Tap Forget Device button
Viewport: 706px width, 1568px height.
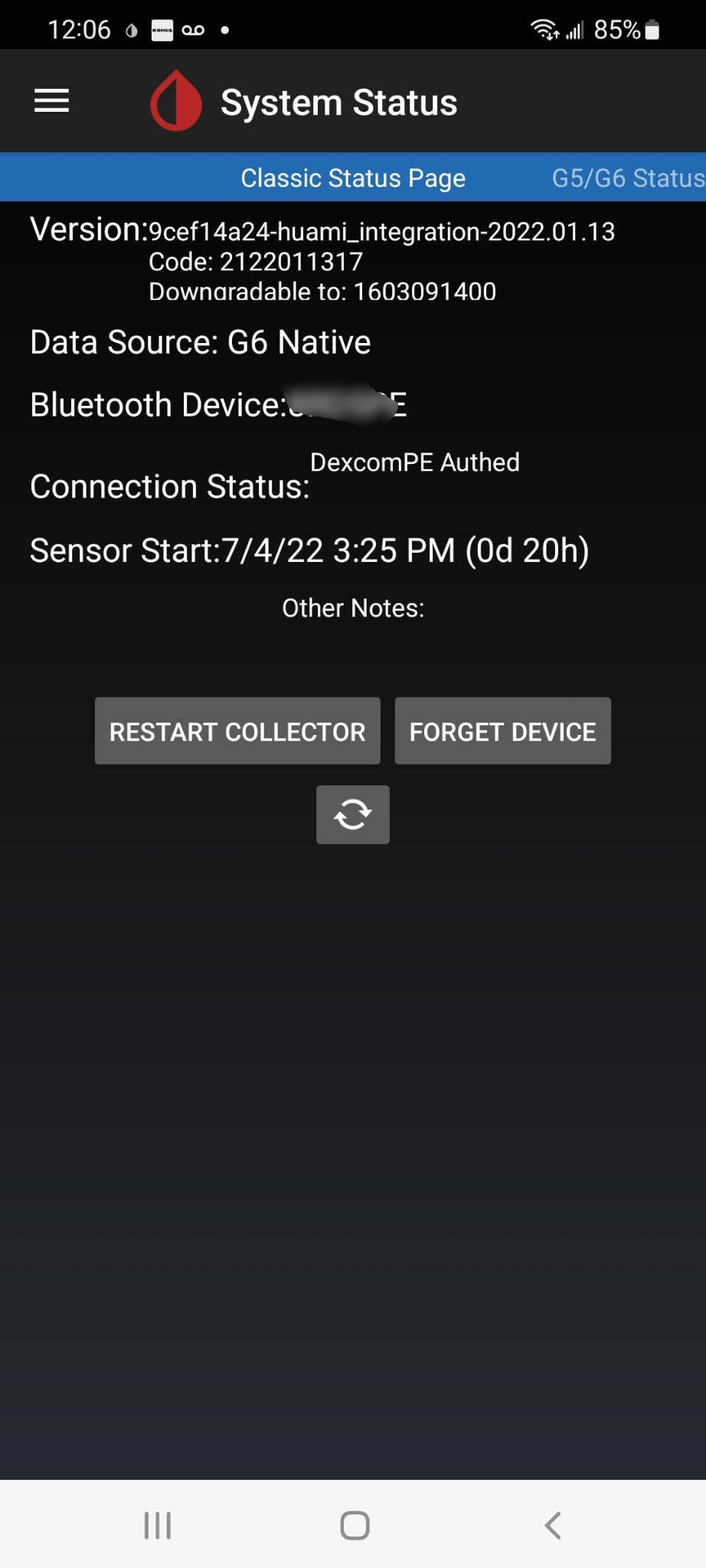tap(503, 731)
